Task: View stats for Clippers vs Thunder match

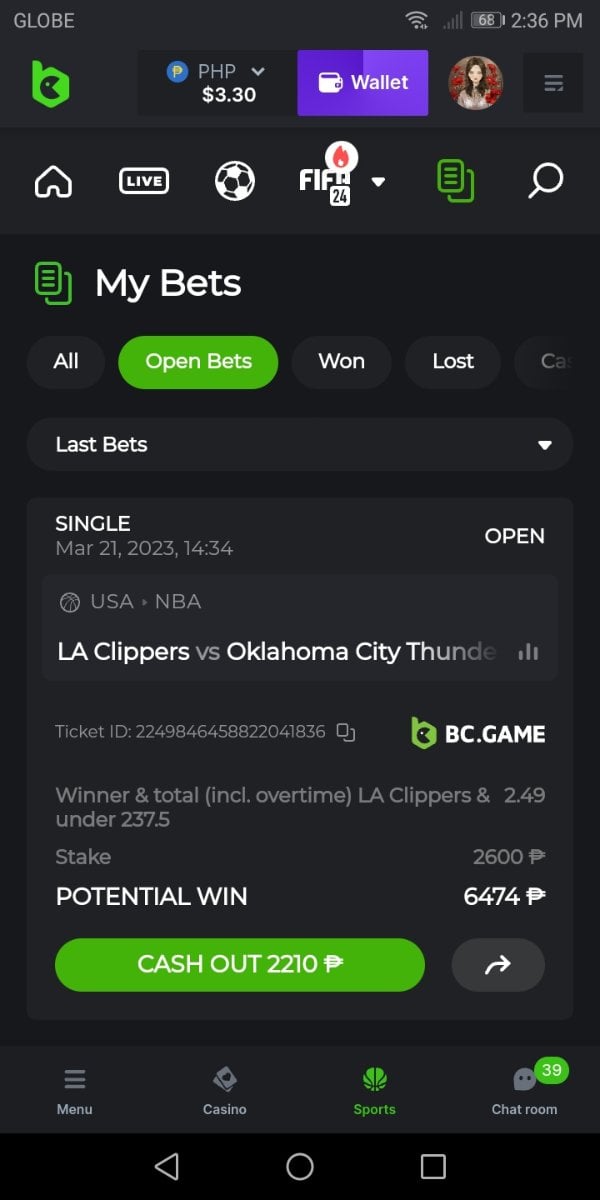Action: coord(528,652)
